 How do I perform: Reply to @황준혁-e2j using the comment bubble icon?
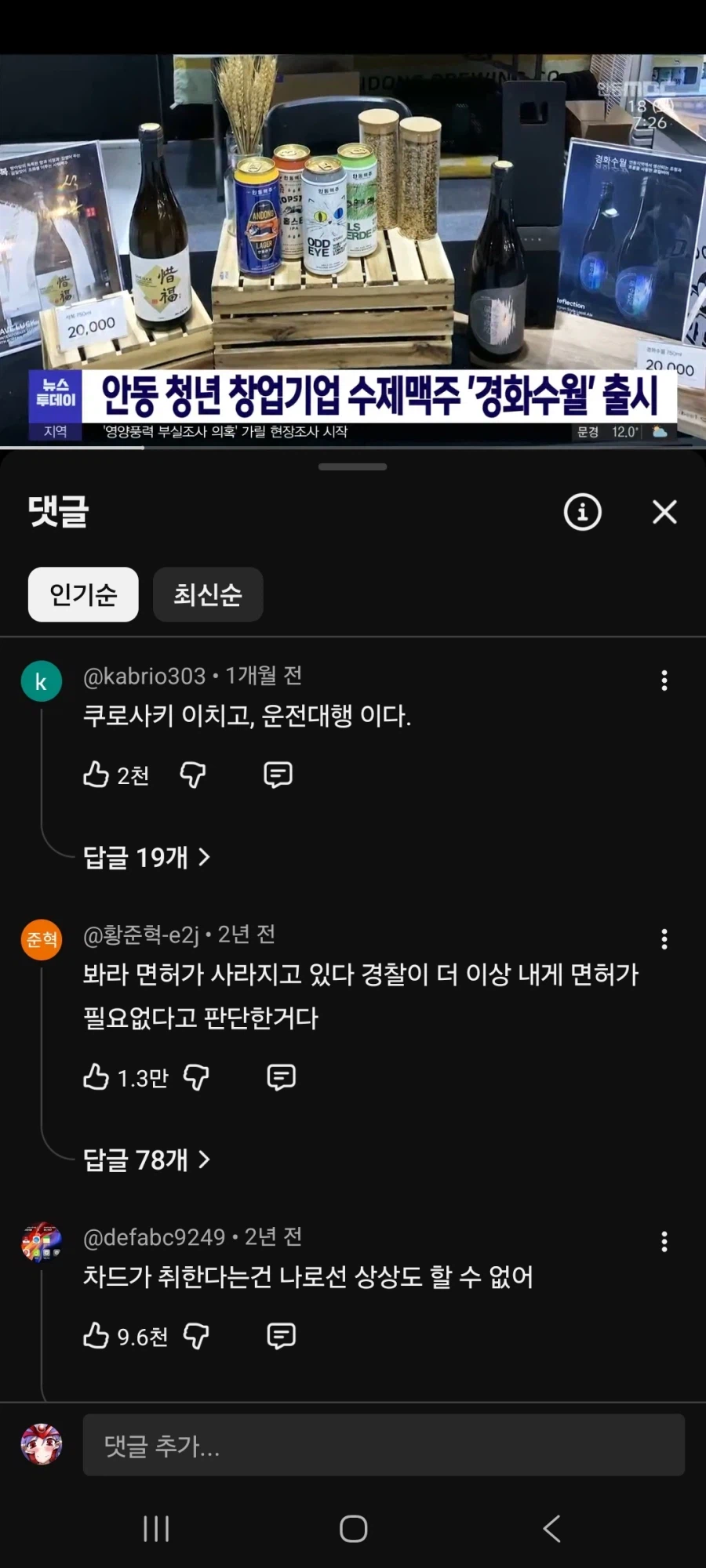click(282, 1077)
